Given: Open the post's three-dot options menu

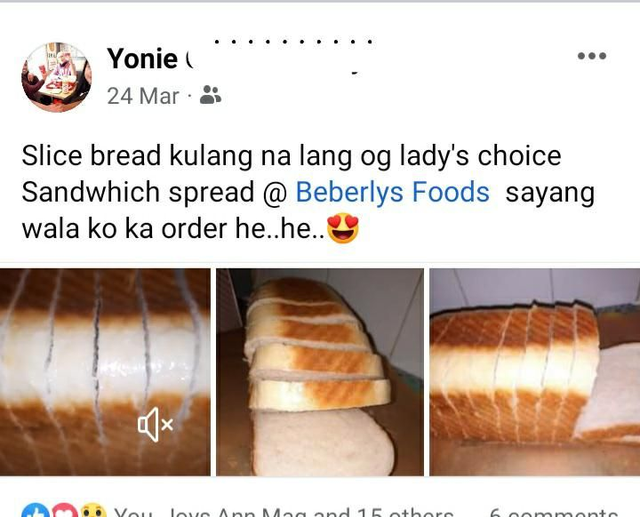Looking at the screenshot, I should coord(592,56).
